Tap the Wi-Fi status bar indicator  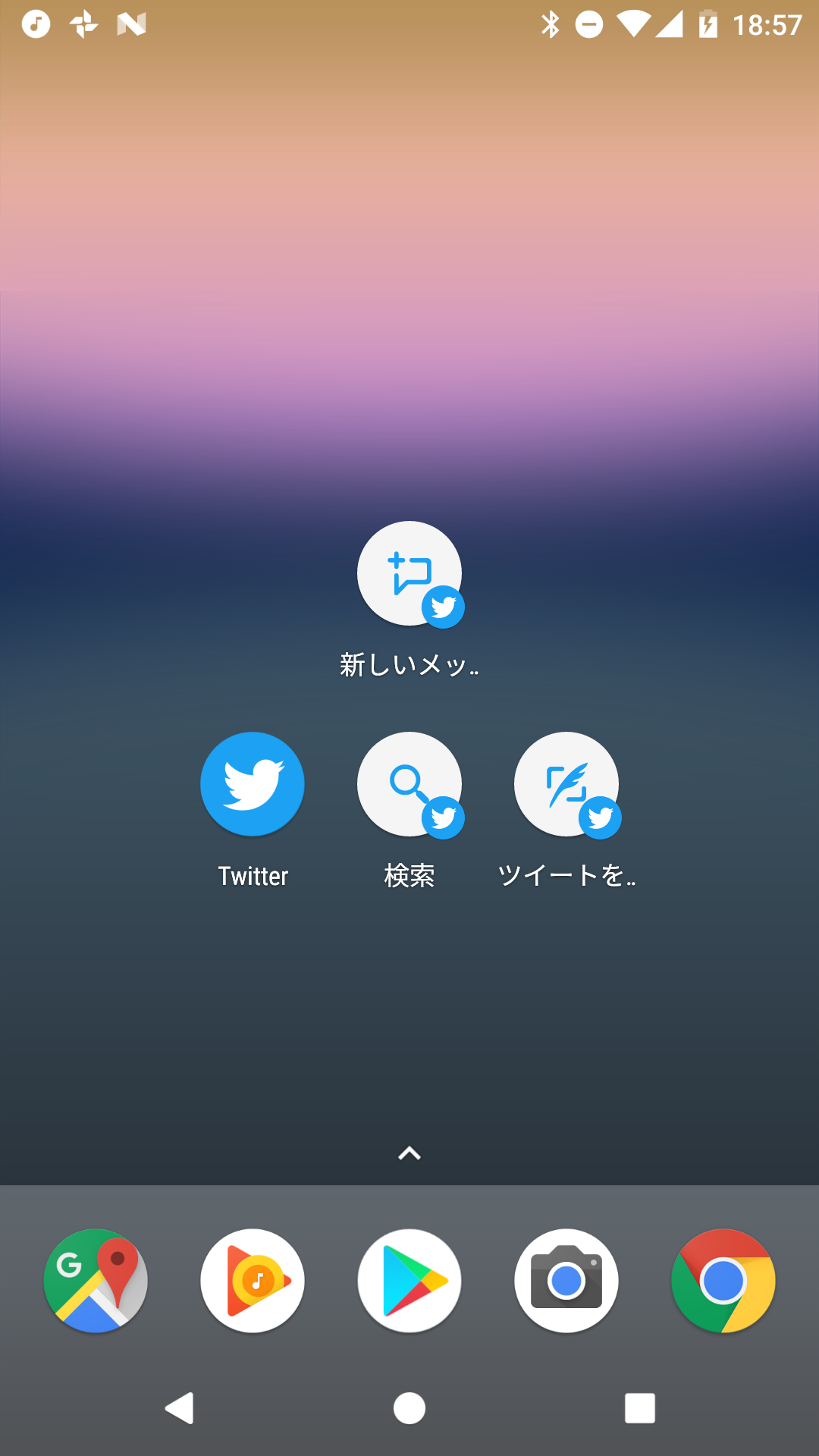click(x=635, y=24)
